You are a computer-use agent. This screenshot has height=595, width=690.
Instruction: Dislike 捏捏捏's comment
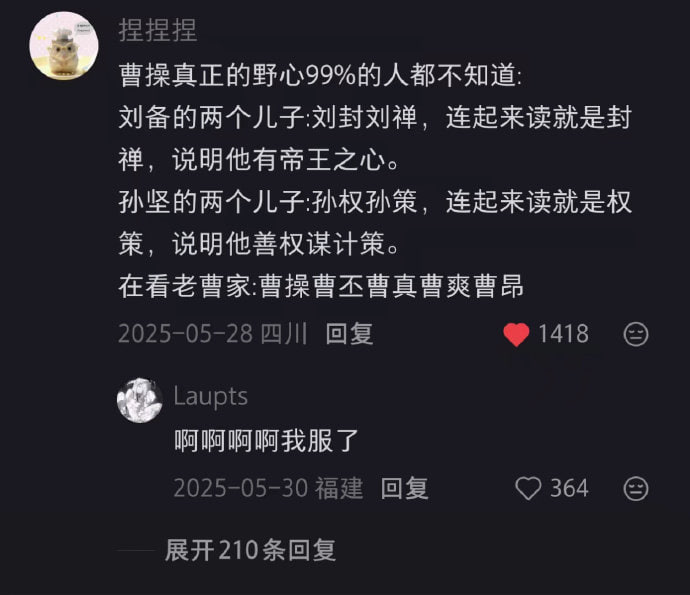point(636,334)
